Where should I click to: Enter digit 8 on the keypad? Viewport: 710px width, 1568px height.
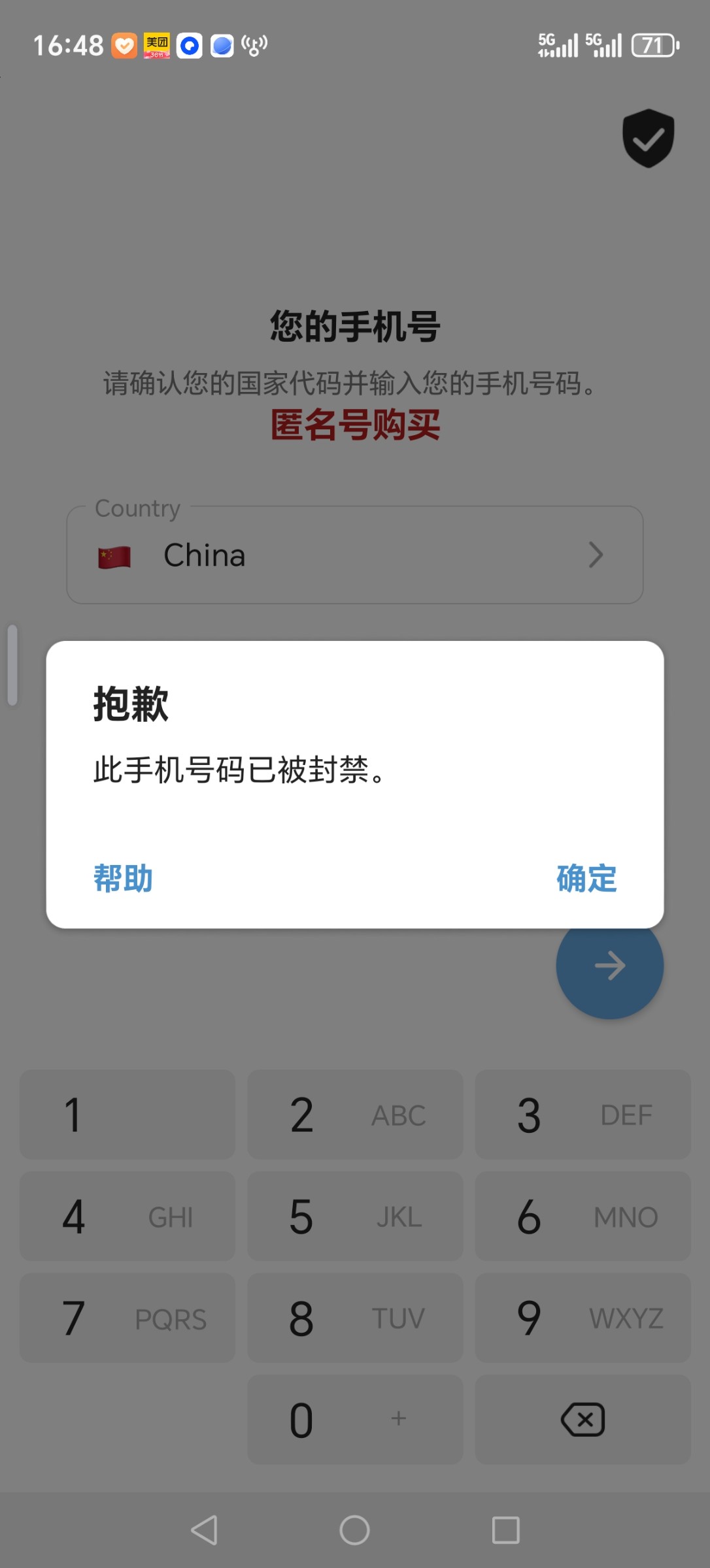[355, 1318]
